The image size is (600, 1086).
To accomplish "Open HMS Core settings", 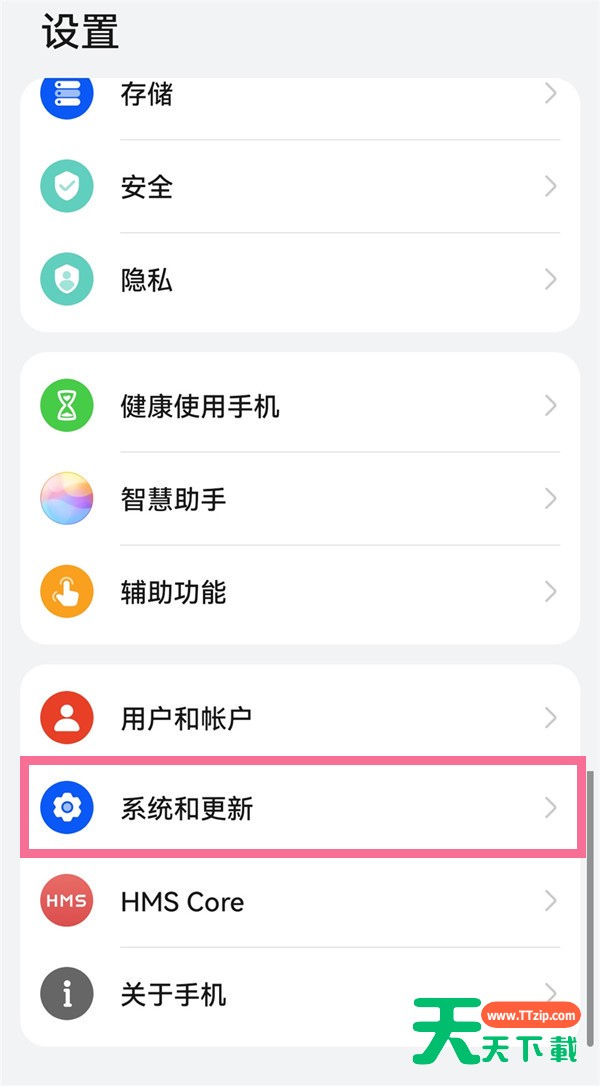I will (300, 901).
